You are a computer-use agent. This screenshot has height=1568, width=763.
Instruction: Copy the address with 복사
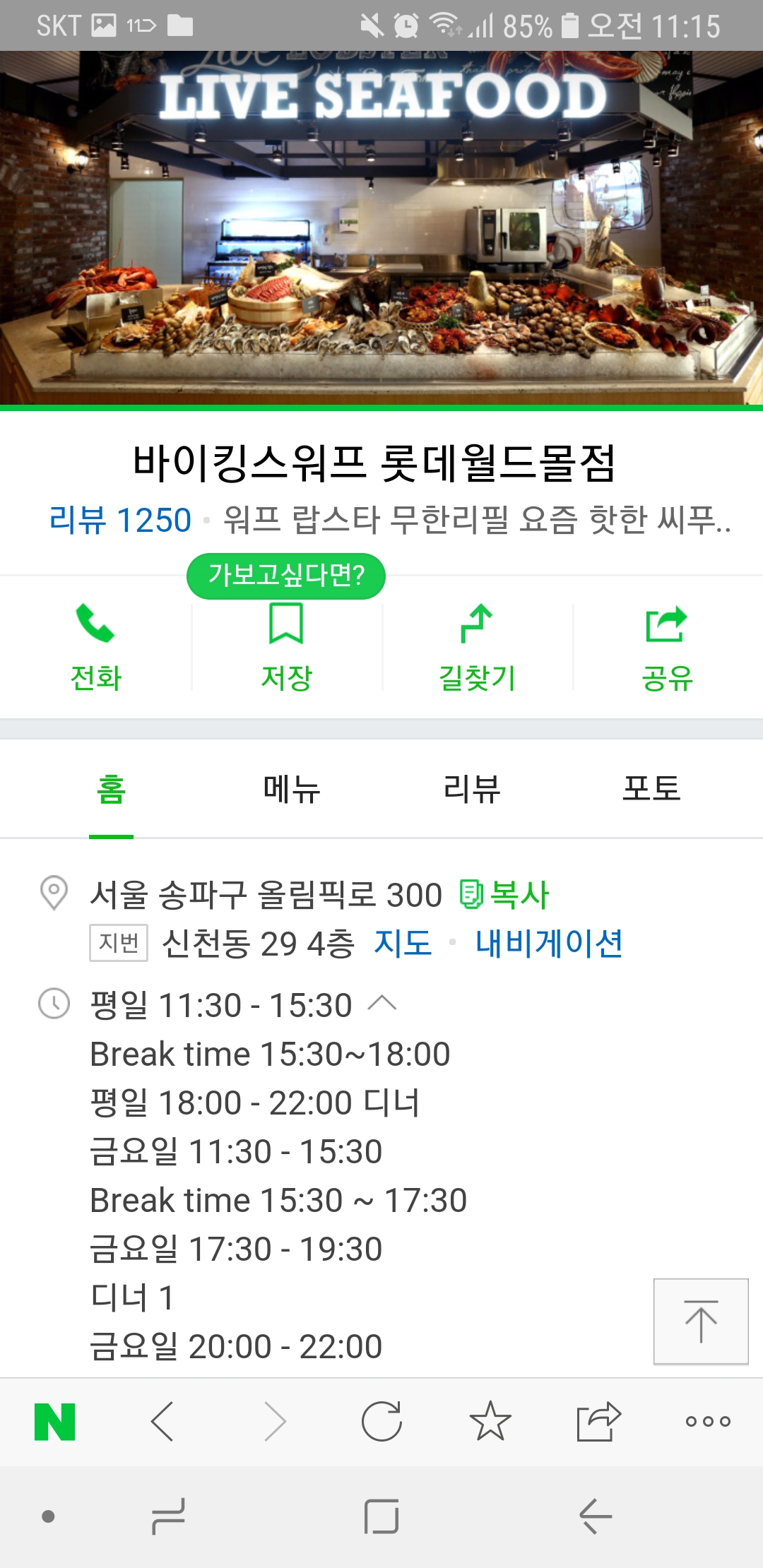tap(504, 894)
